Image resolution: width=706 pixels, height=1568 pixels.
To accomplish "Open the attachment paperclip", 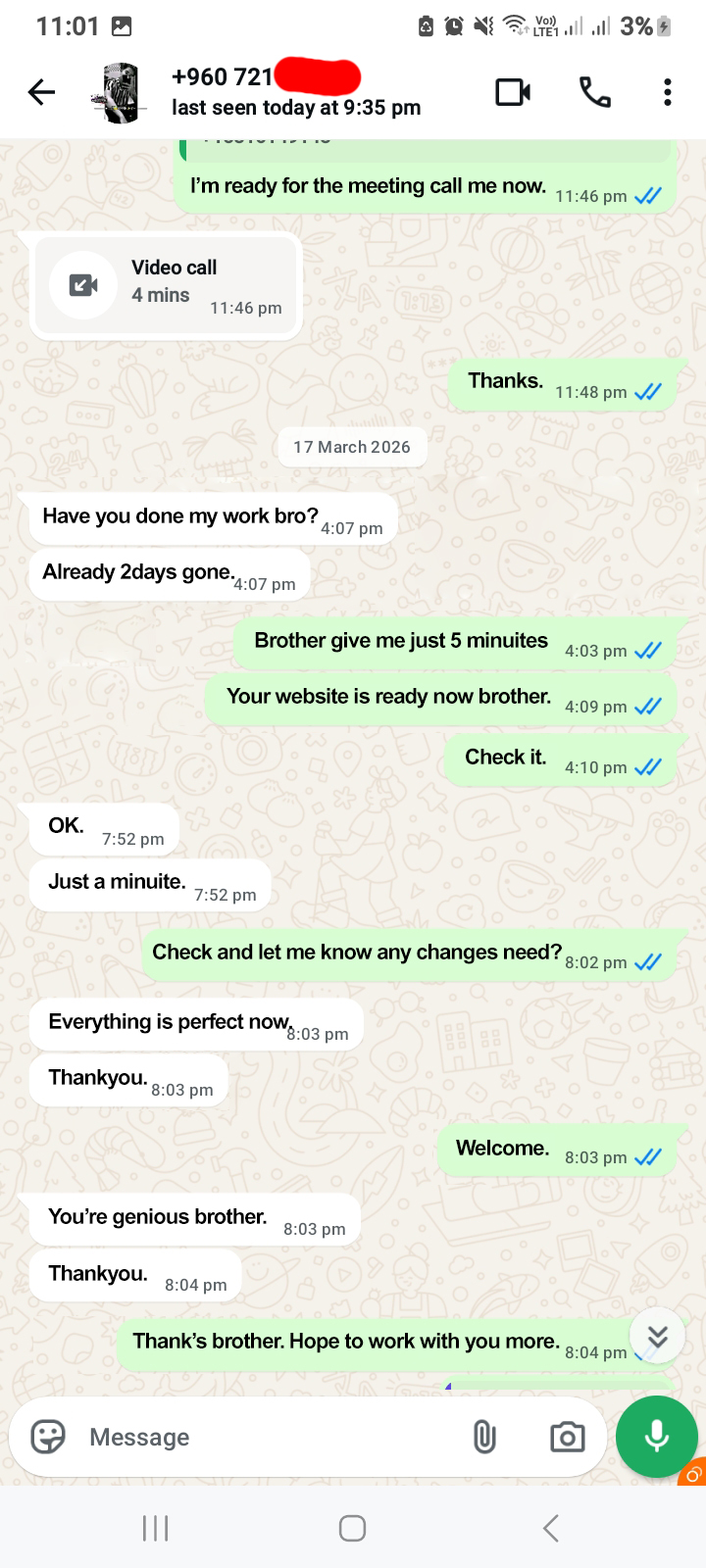I will tap(484, 1437).
